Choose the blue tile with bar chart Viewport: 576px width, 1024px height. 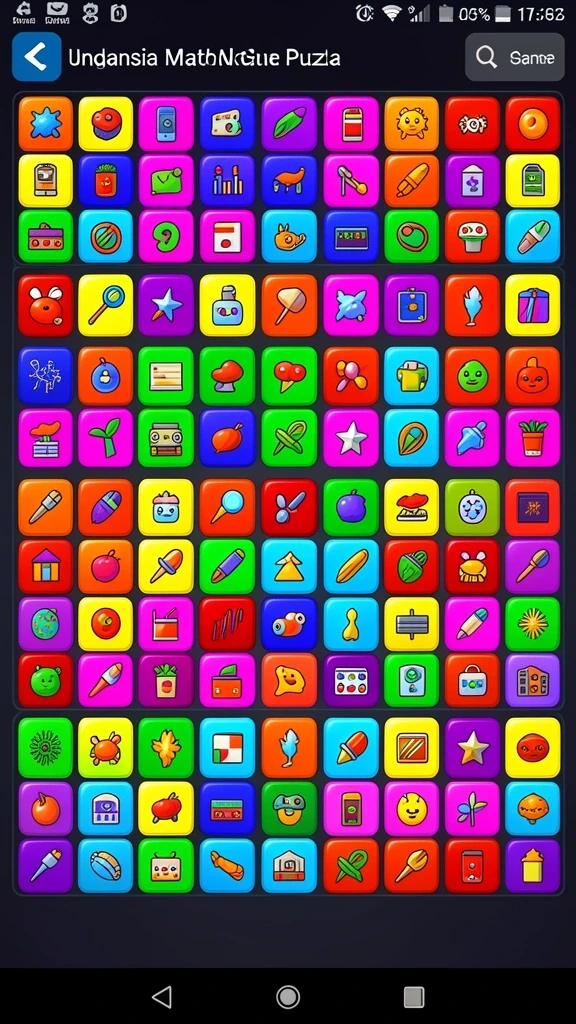point(227,180)
